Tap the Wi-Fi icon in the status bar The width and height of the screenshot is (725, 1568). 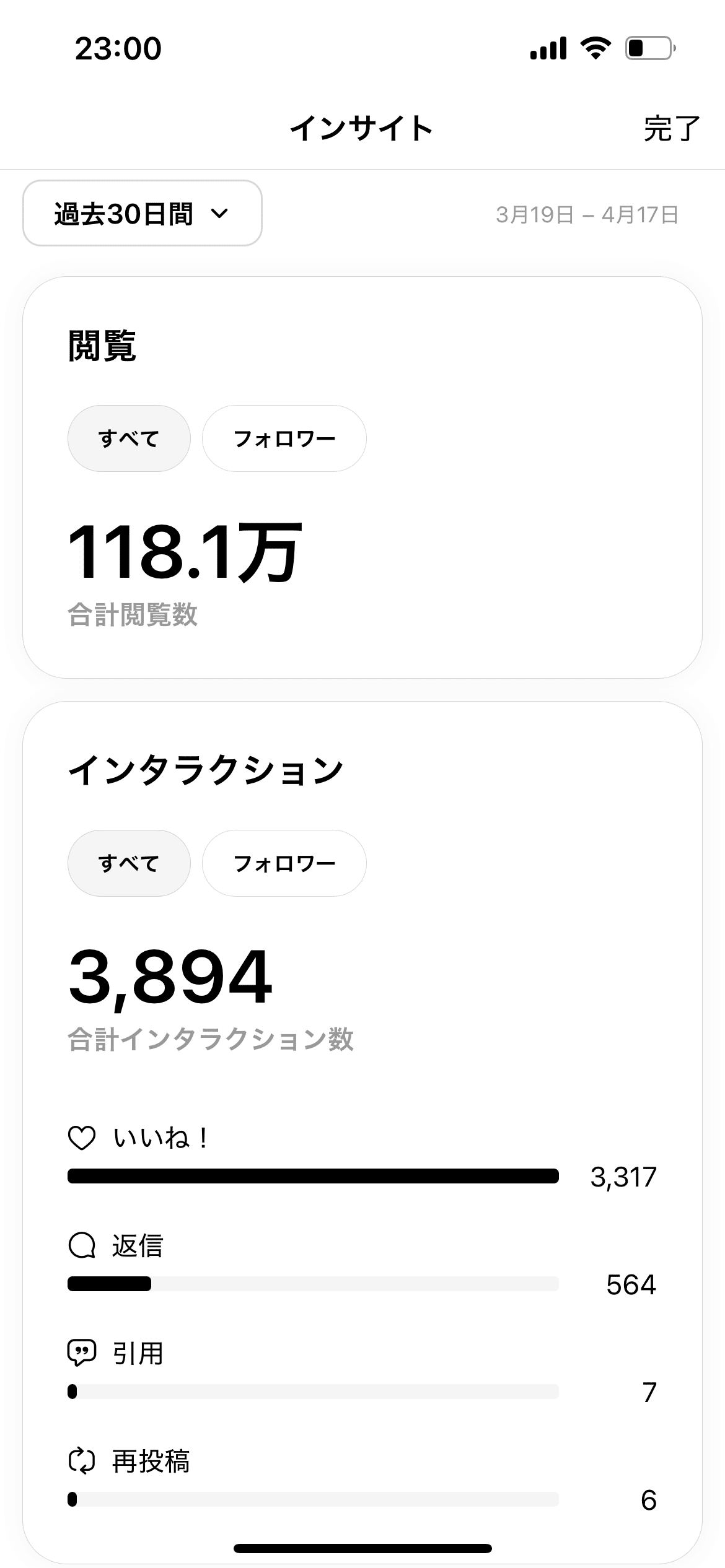tap(597, 48)
